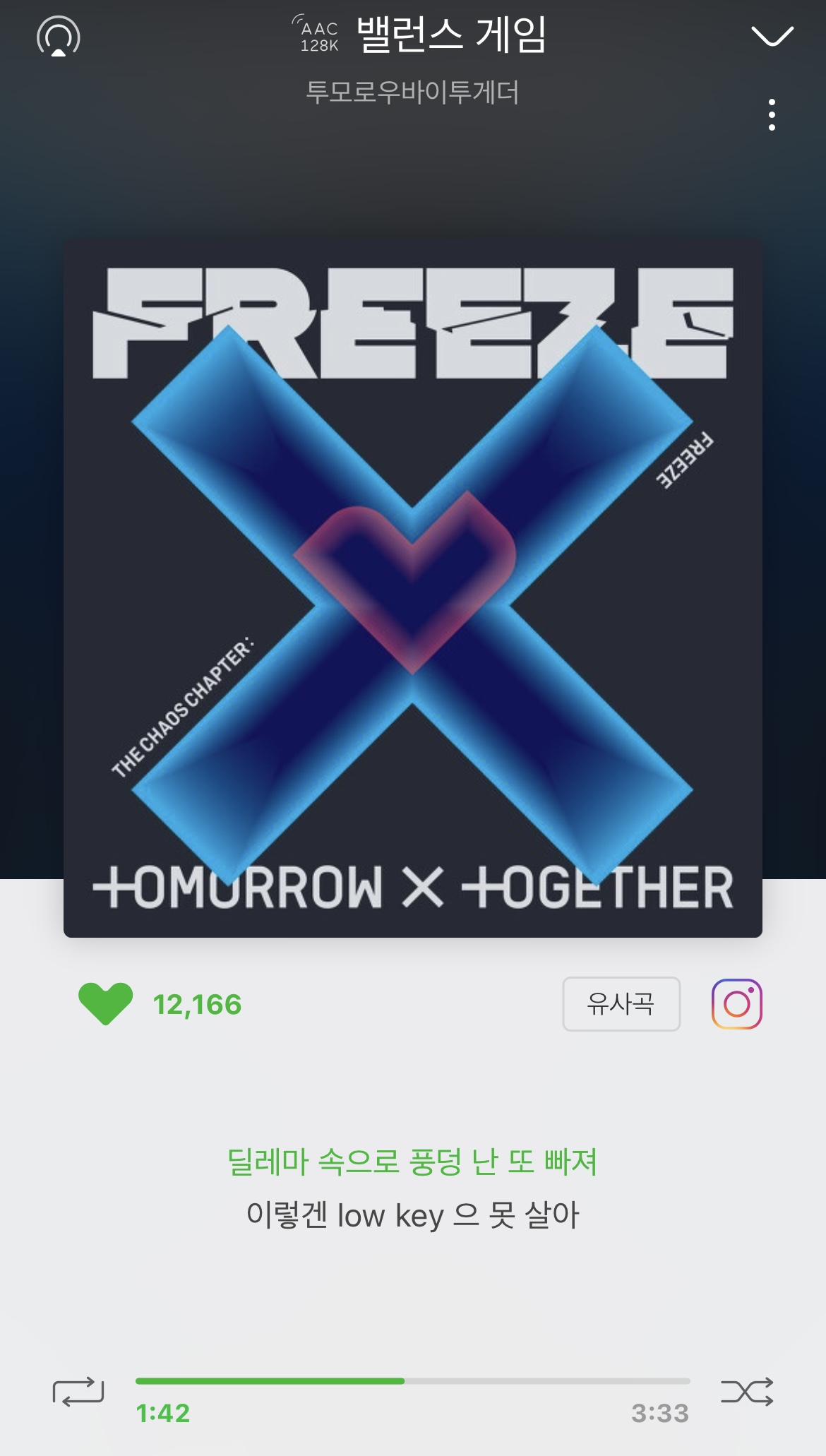Open full lyrics from the lyric lines
826x1456 pixels.
[x=412, y=1188]
